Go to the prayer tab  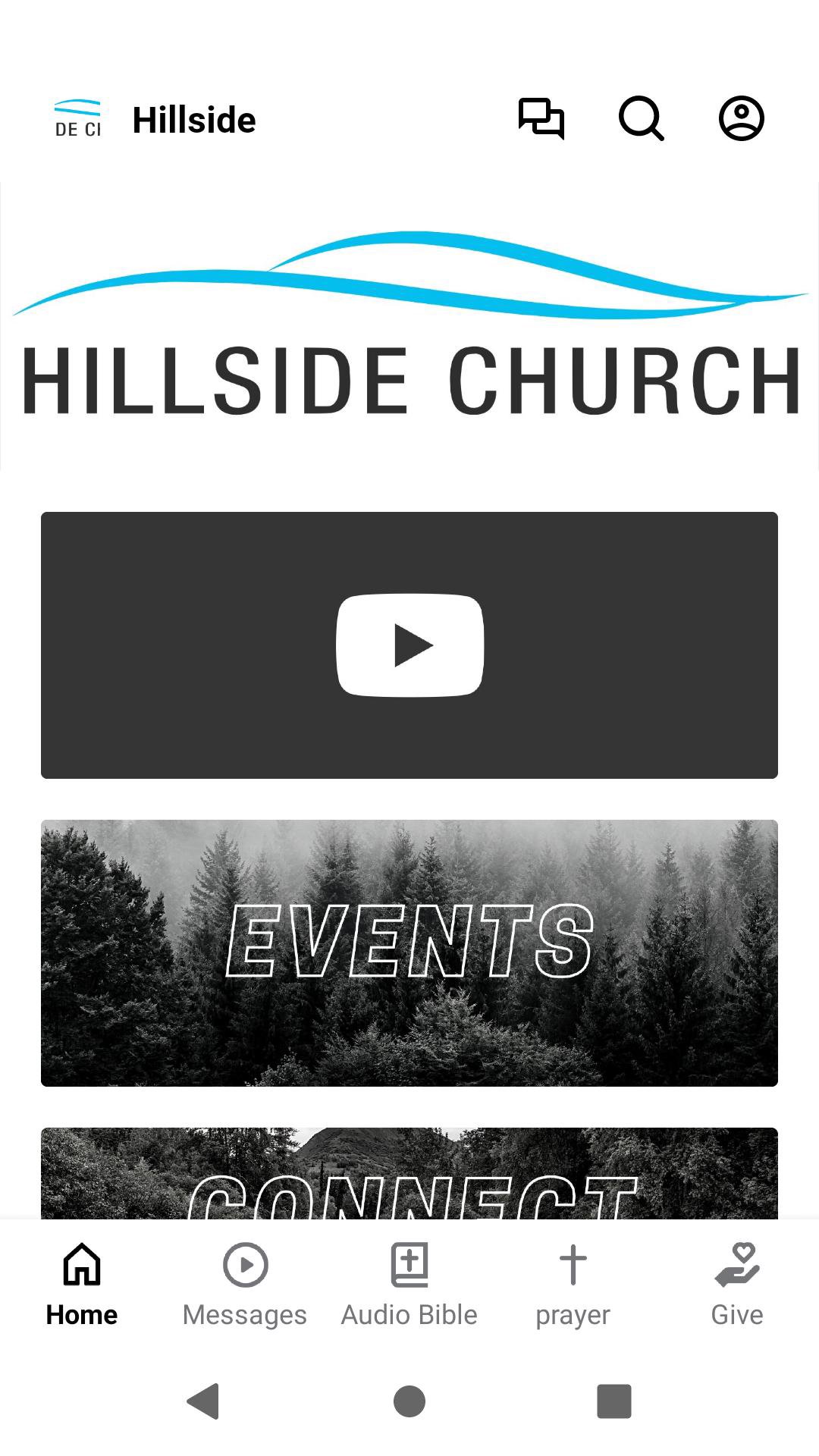[x=573, y=1285]
